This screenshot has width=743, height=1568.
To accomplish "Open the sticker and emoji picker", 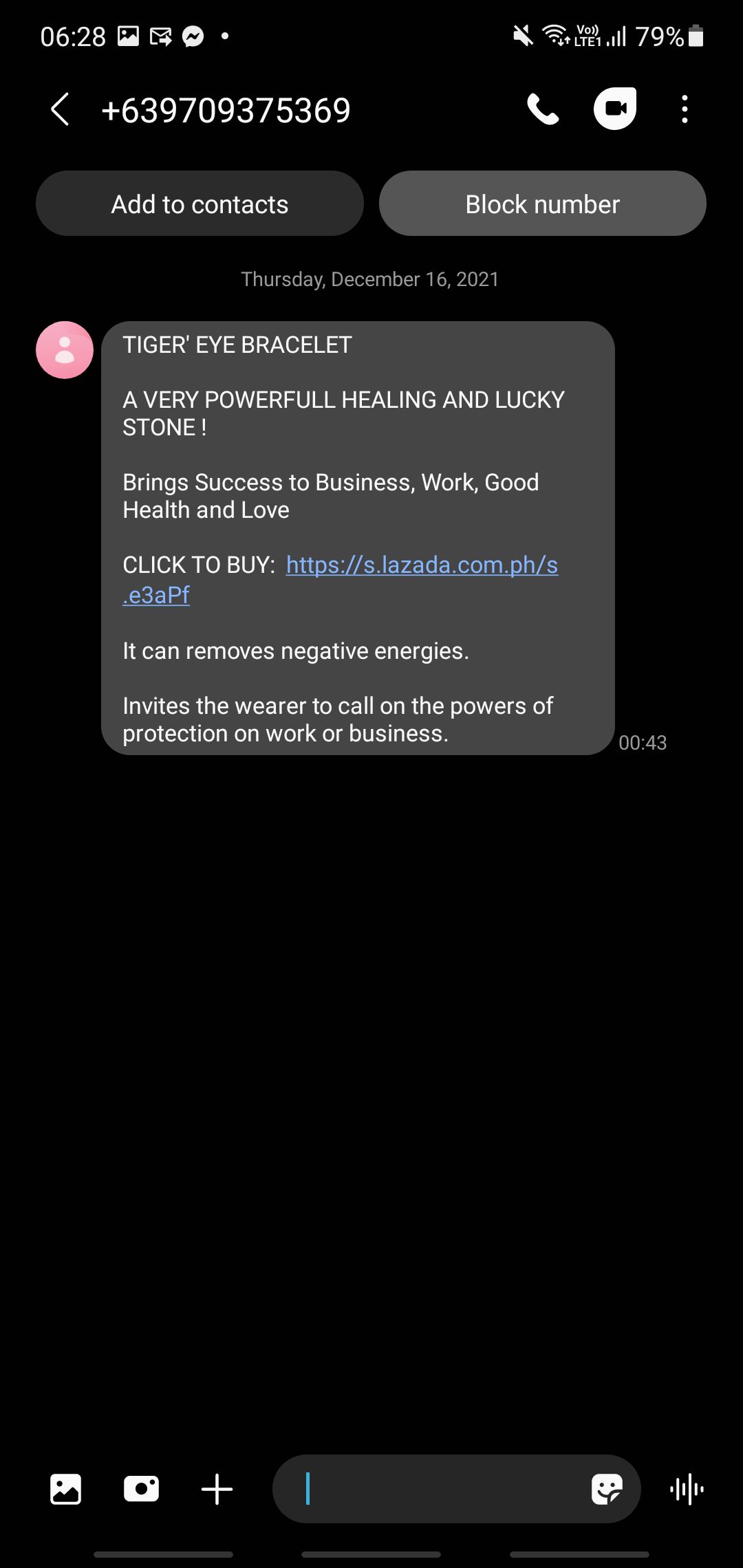I will 608,1489.
